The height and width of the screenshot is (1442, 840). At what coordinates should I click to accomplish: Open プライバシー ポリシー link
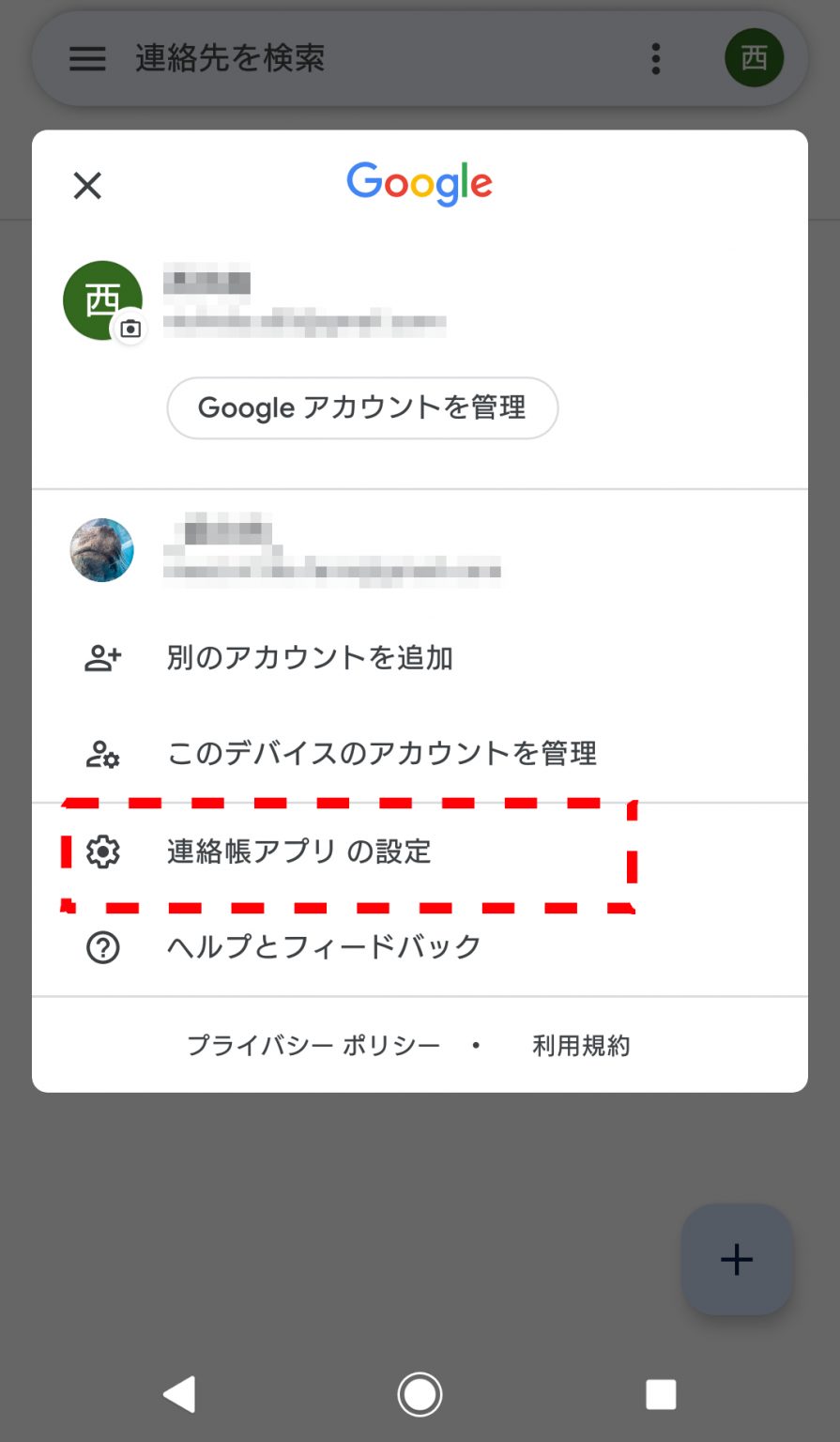pyautogui.click(x=313, y=1044)
